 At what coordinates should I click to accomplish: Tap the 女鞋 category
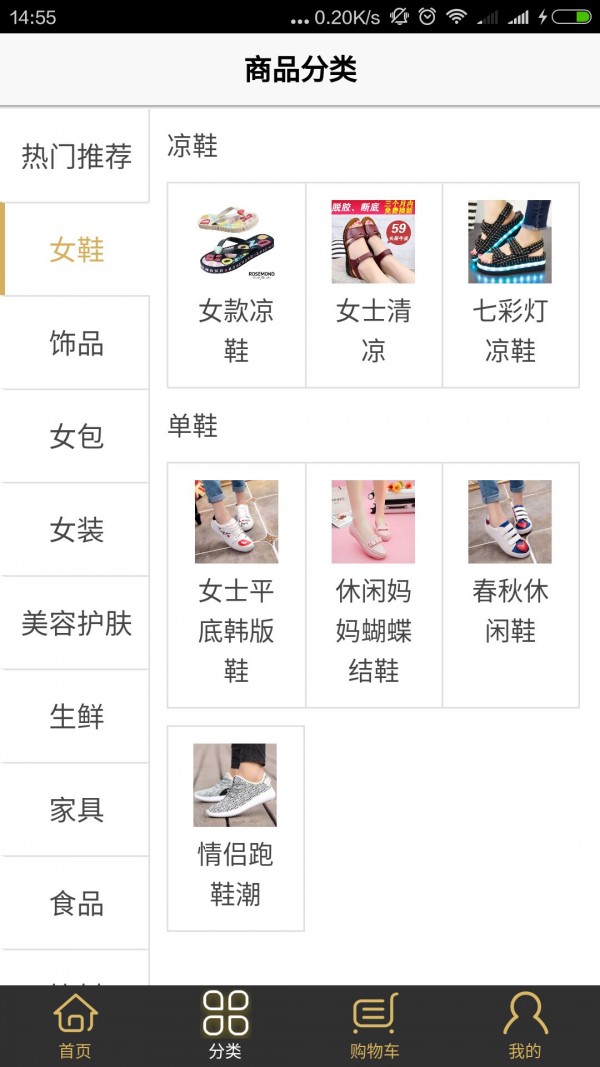click(76, 250)
